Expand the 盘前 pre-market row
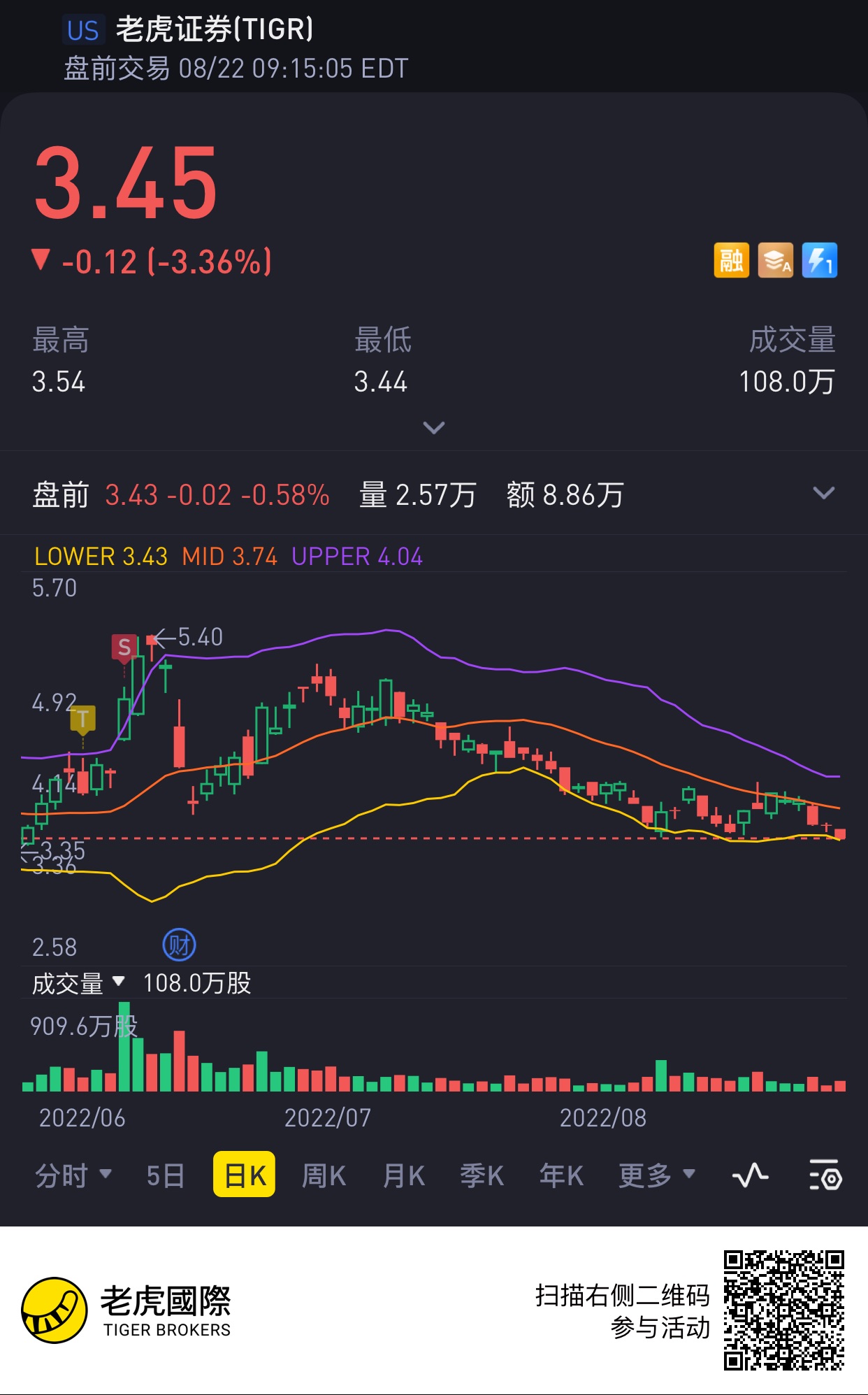The width and height of the screenshot is (868, 1395). pyautogui.click(x=824, y=494)
